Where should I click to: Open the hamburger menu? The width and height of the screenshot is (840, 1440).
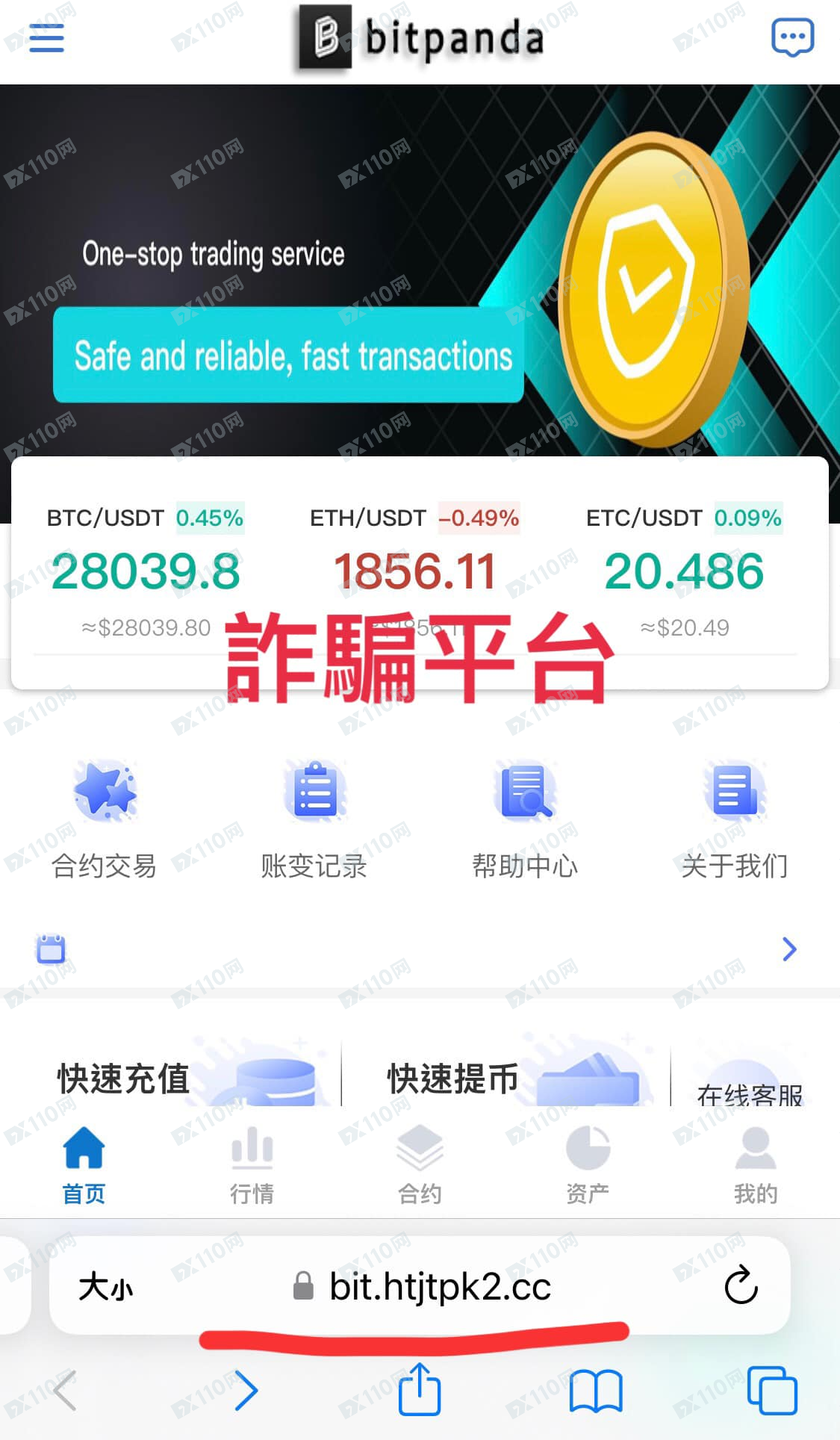[x=46, y=37]
